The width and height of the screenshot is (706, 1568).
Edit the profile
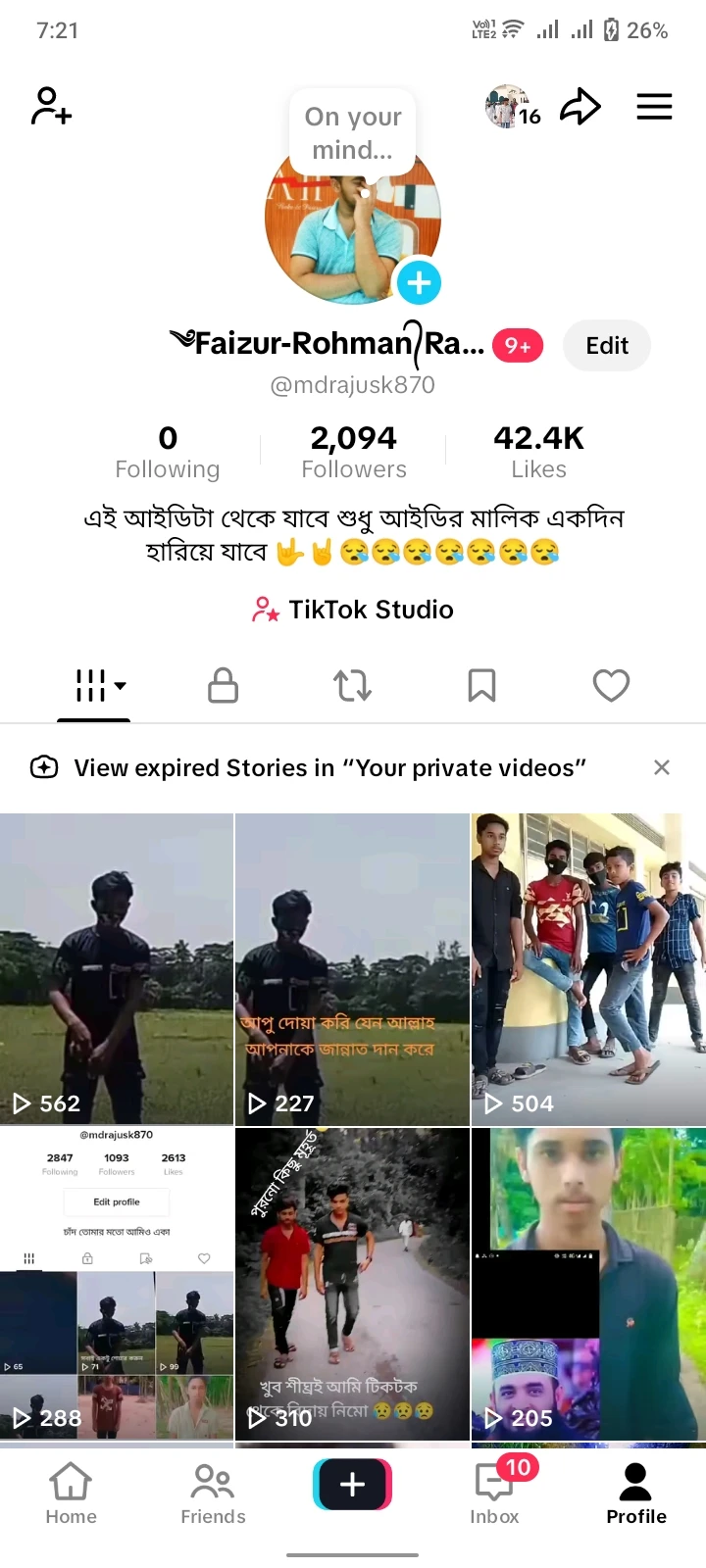pyautogui.click(x=607, y=346)
